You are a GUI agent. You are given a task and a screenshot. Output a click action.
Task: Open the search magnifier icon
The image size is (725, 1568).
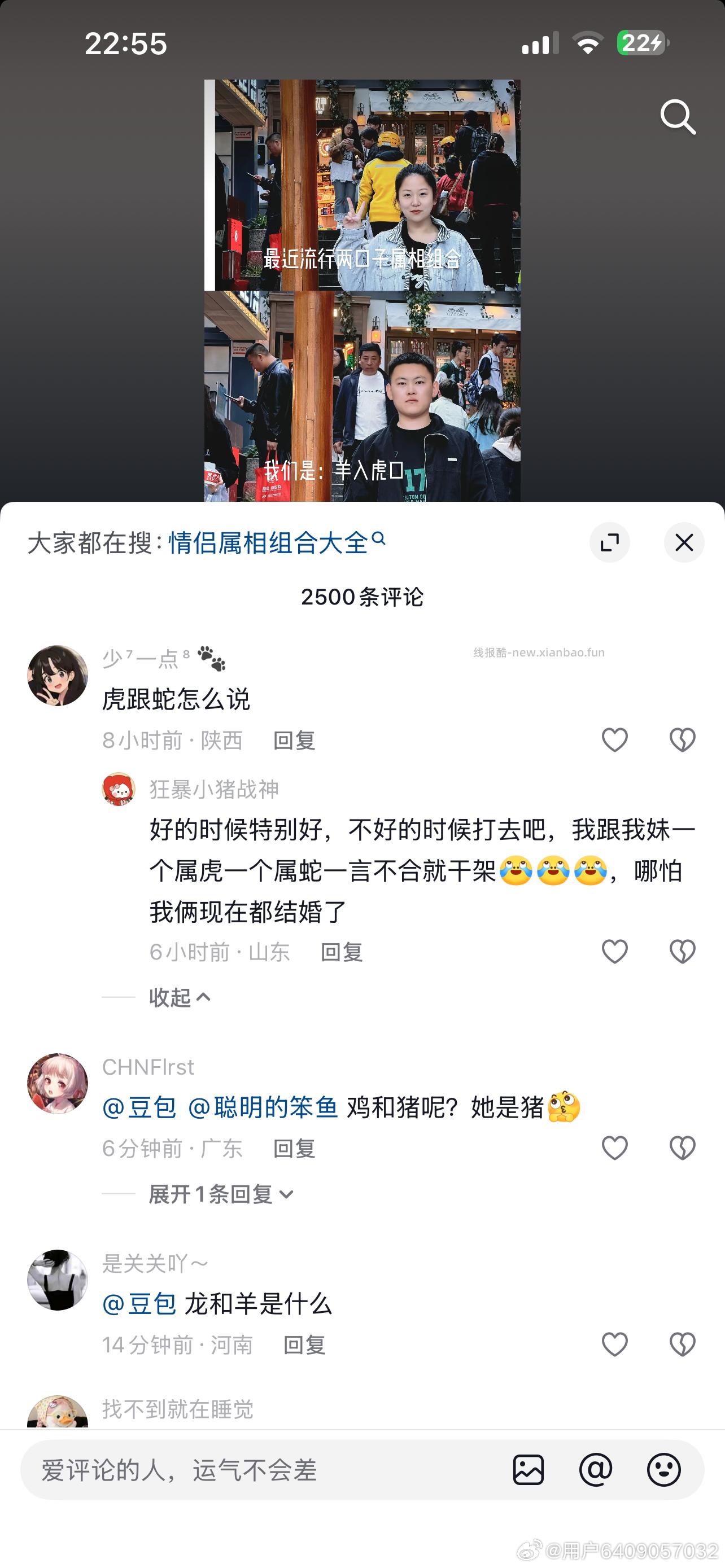click(678, 116)
